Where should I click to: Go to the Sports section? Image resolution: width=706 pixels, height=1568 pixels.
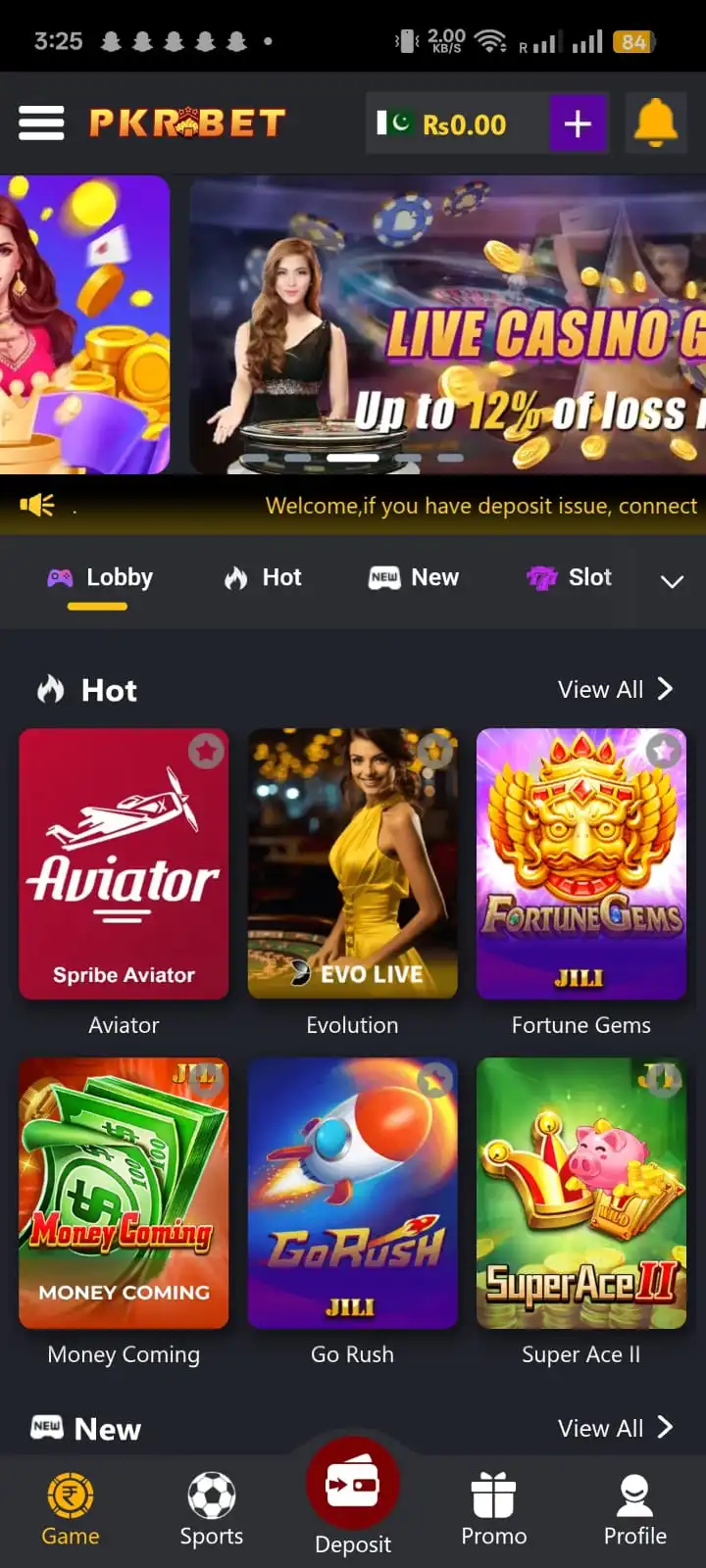pos(212,1509)
